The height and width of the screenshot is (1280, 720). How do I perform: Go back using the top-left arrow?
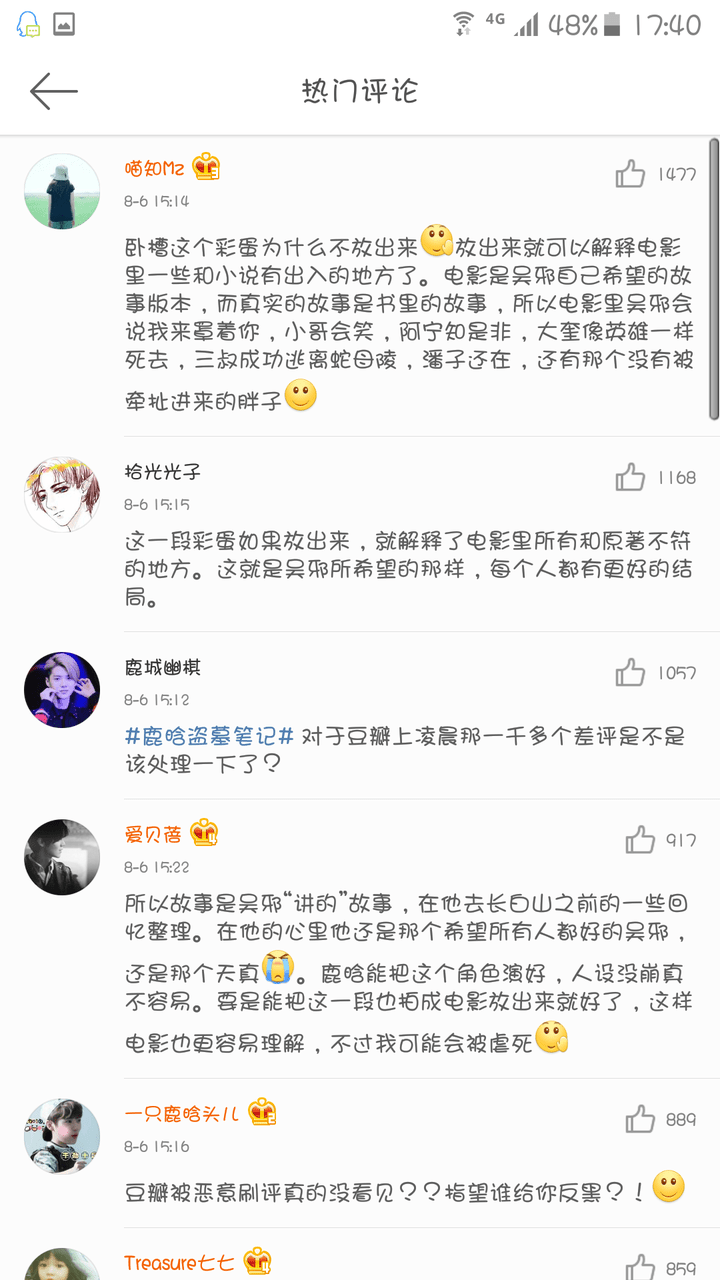click(x=54, y=91)
